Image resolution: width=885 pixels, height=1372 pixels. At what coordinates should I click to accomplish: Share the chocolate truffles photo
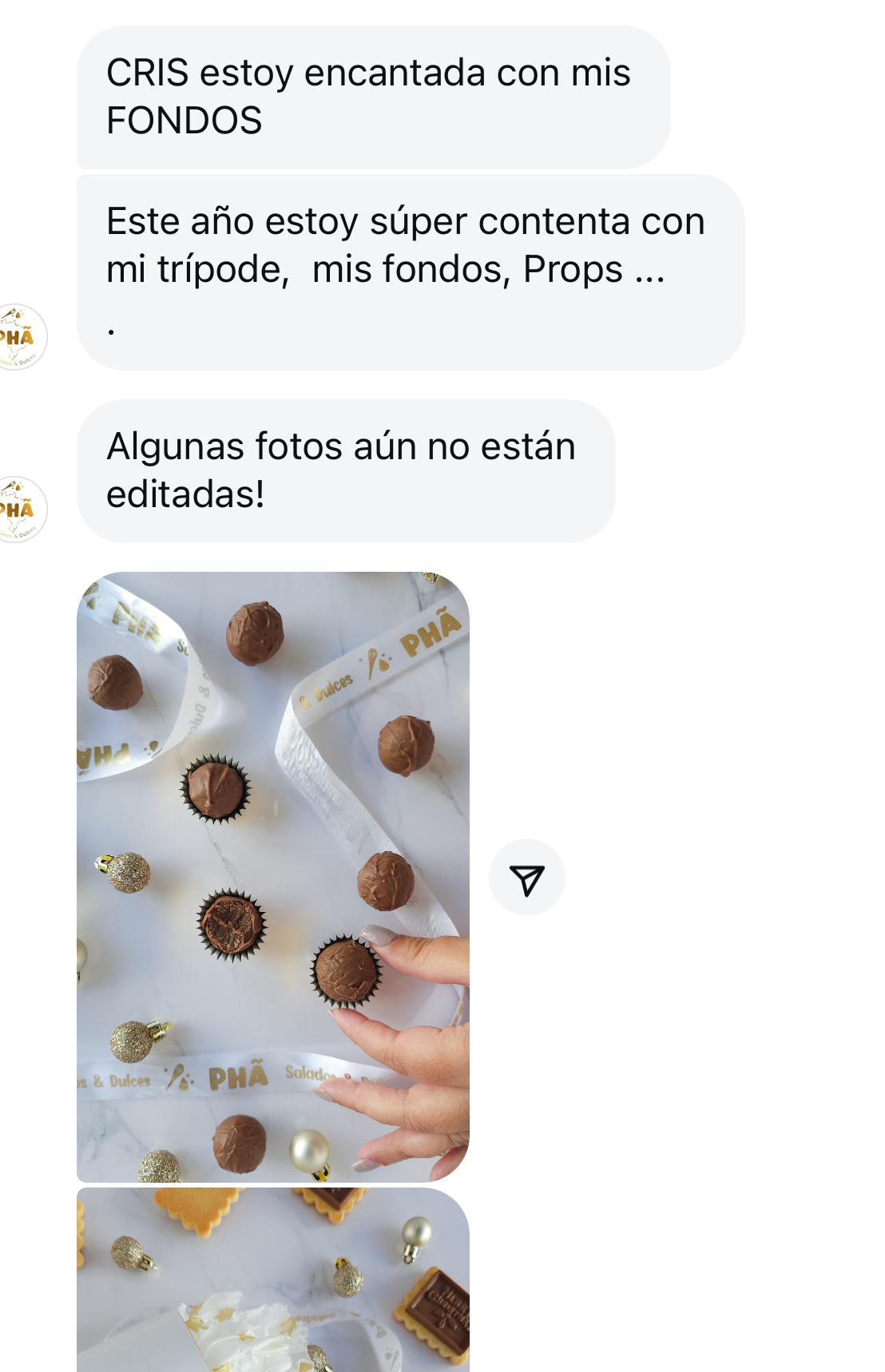point(526,878)
